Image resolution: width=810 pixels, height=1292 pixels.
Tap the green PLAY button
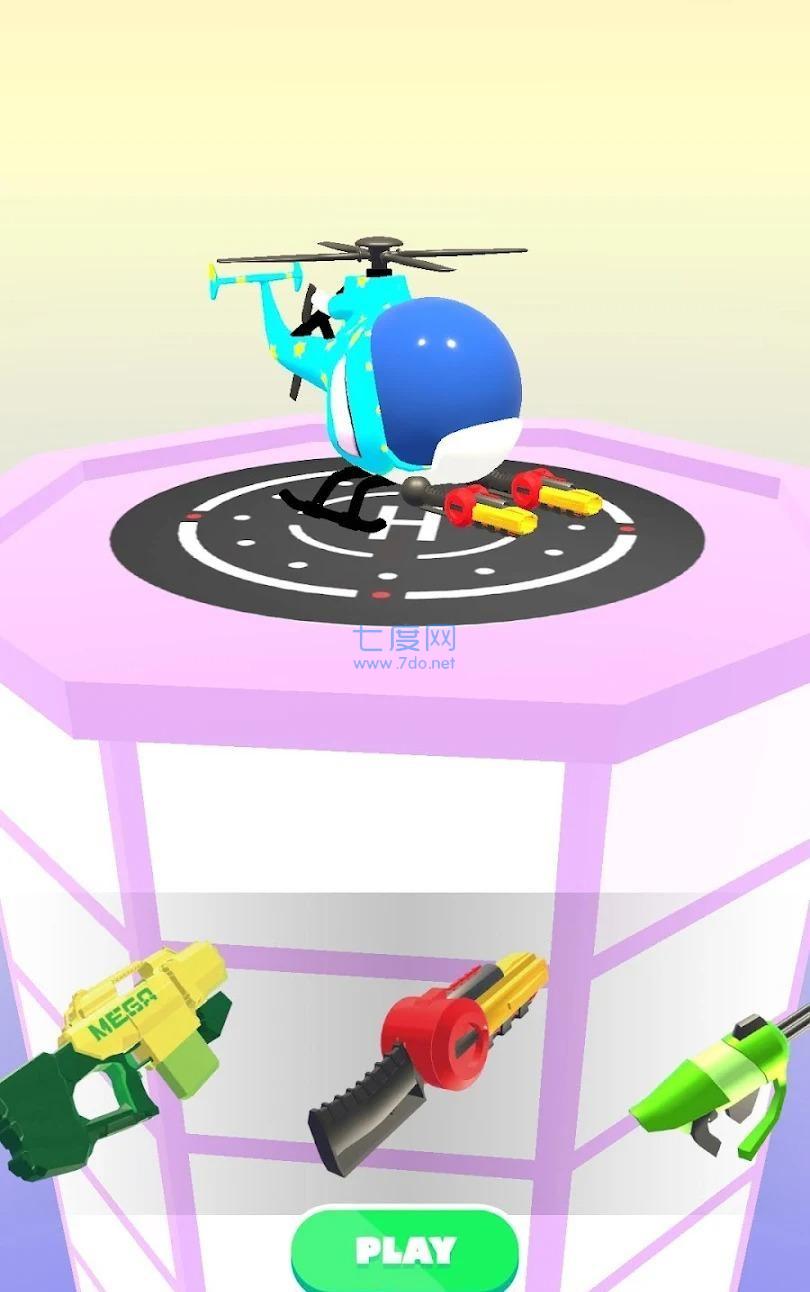[405, 1250]
